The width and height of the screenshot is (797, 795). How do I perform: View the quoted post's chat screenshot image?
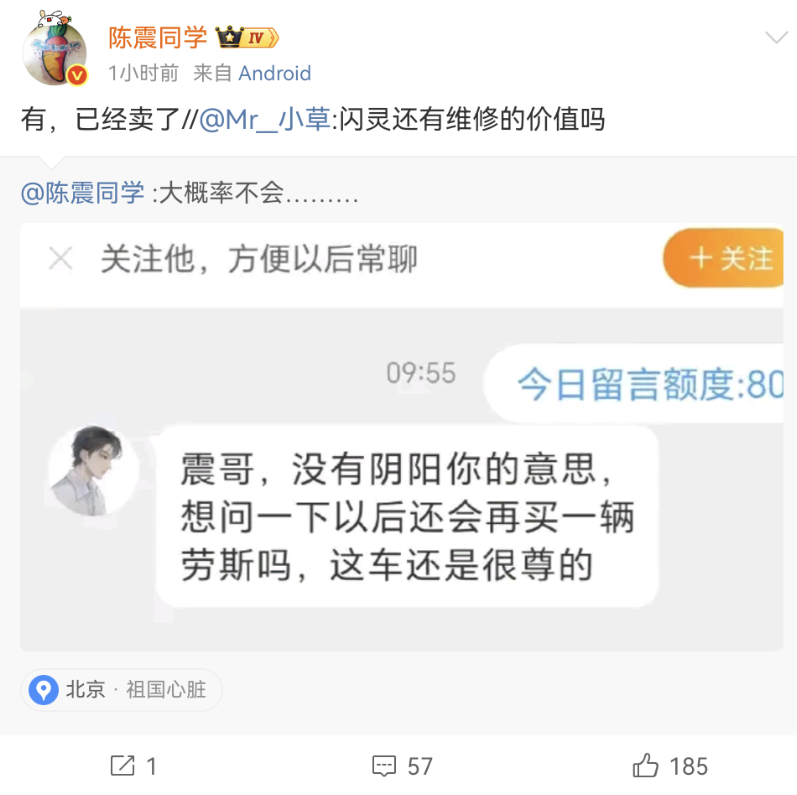400,436
